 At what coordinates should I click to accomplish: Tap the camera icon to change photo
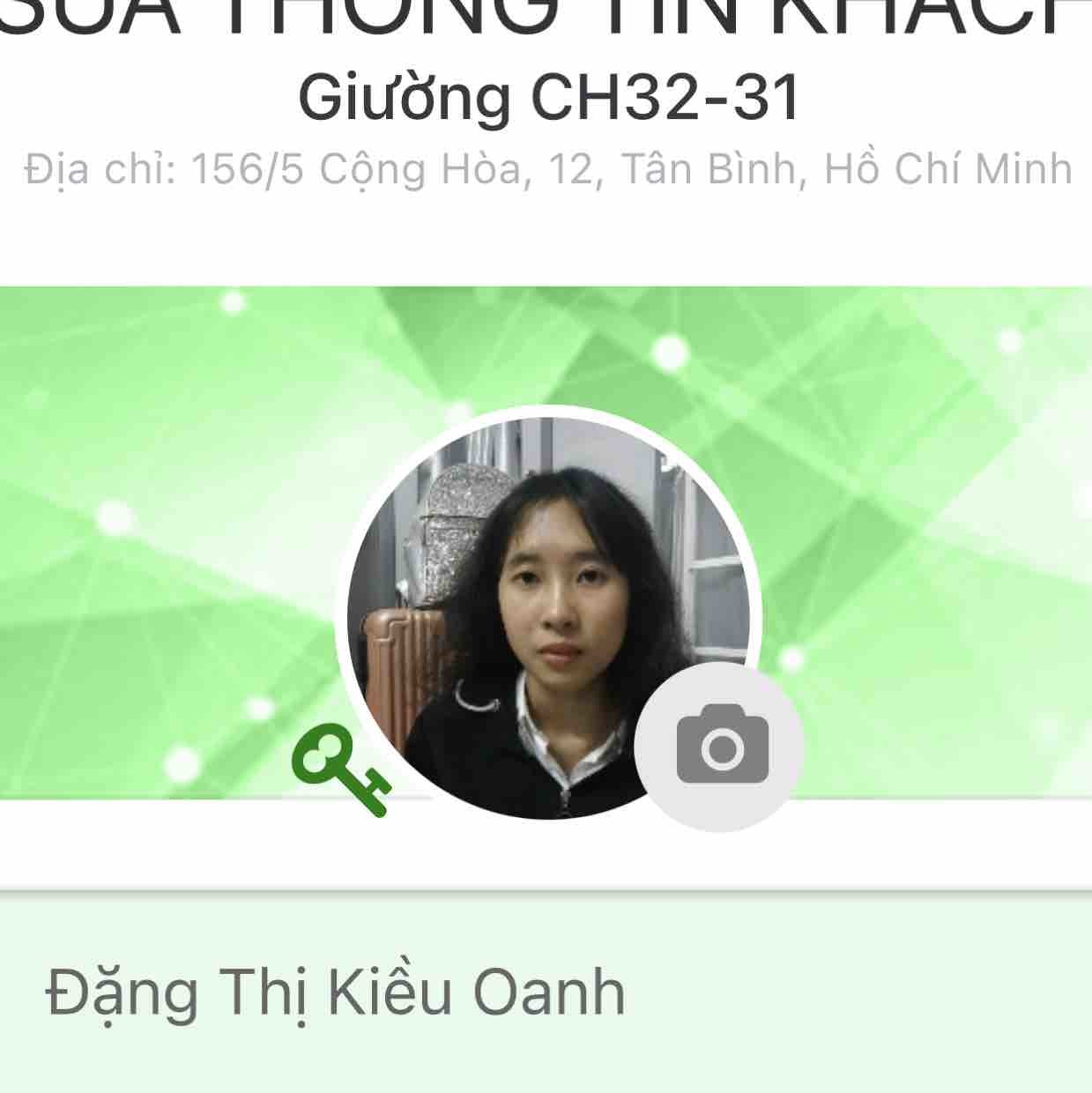721,746
